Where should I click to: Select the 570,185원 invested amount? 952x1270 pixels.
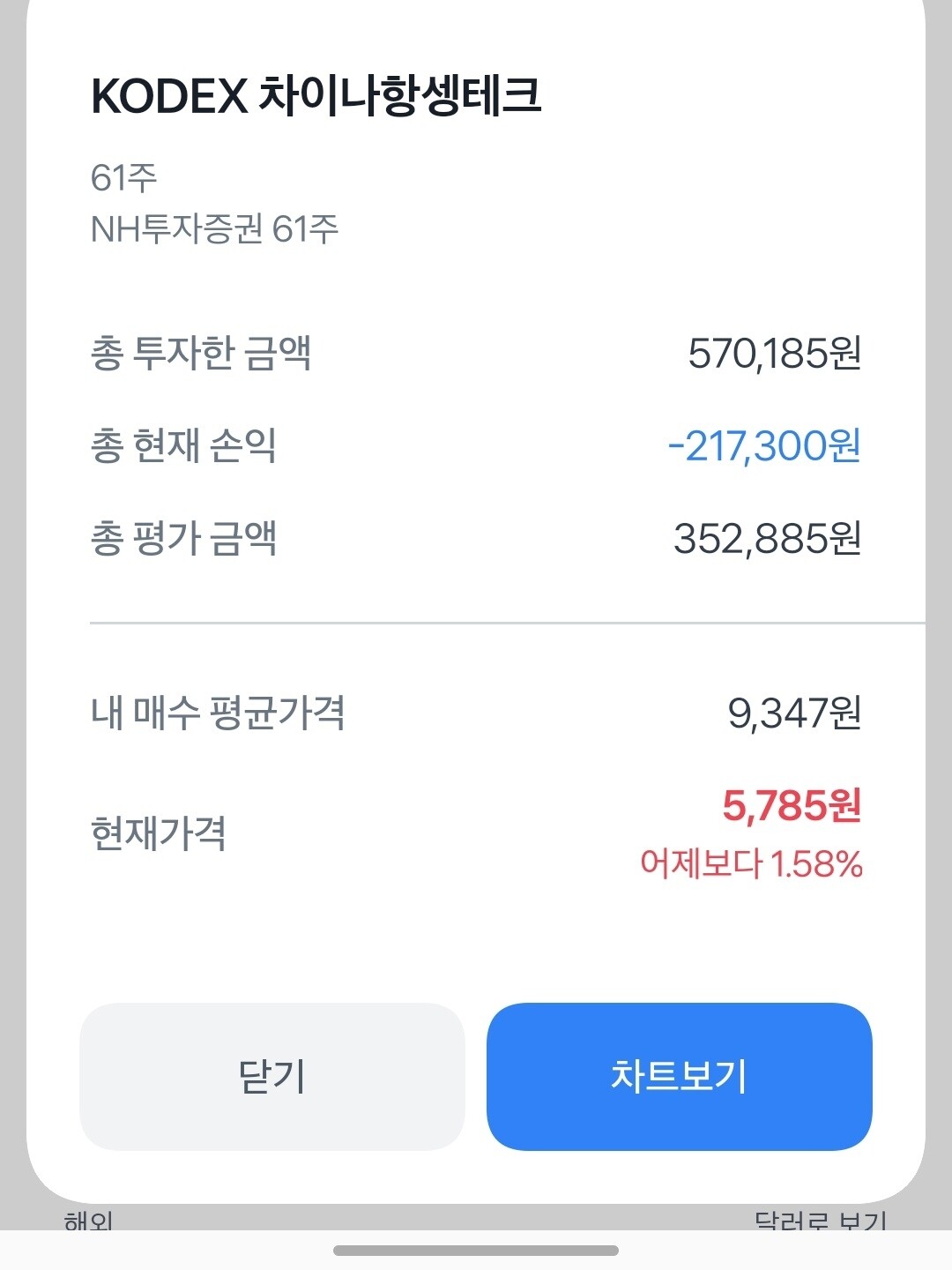pos(776,353)
